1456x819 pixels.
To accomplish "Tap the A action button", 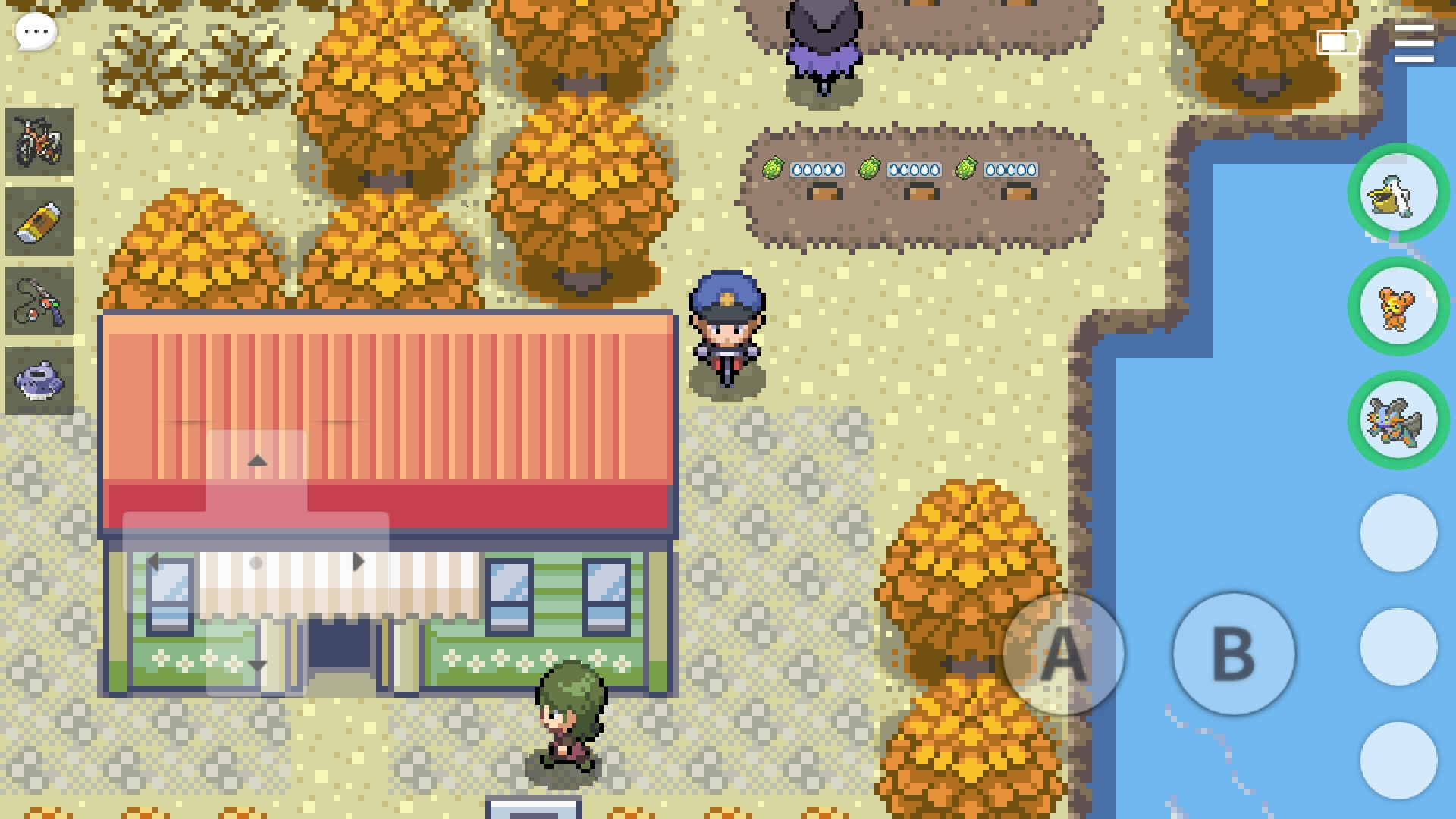I will (1063, 654).
